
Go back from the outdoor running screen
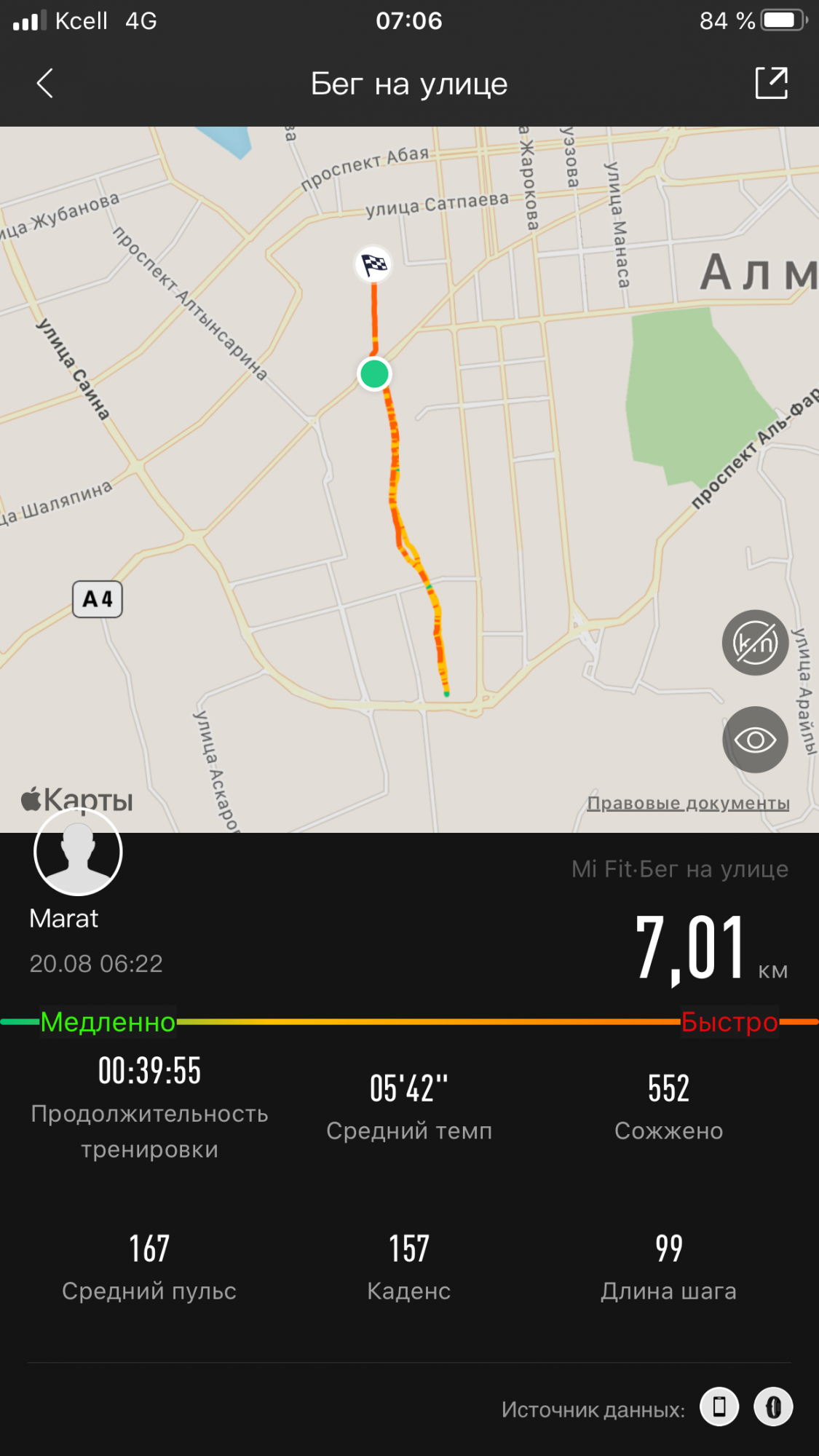point(45,83)
